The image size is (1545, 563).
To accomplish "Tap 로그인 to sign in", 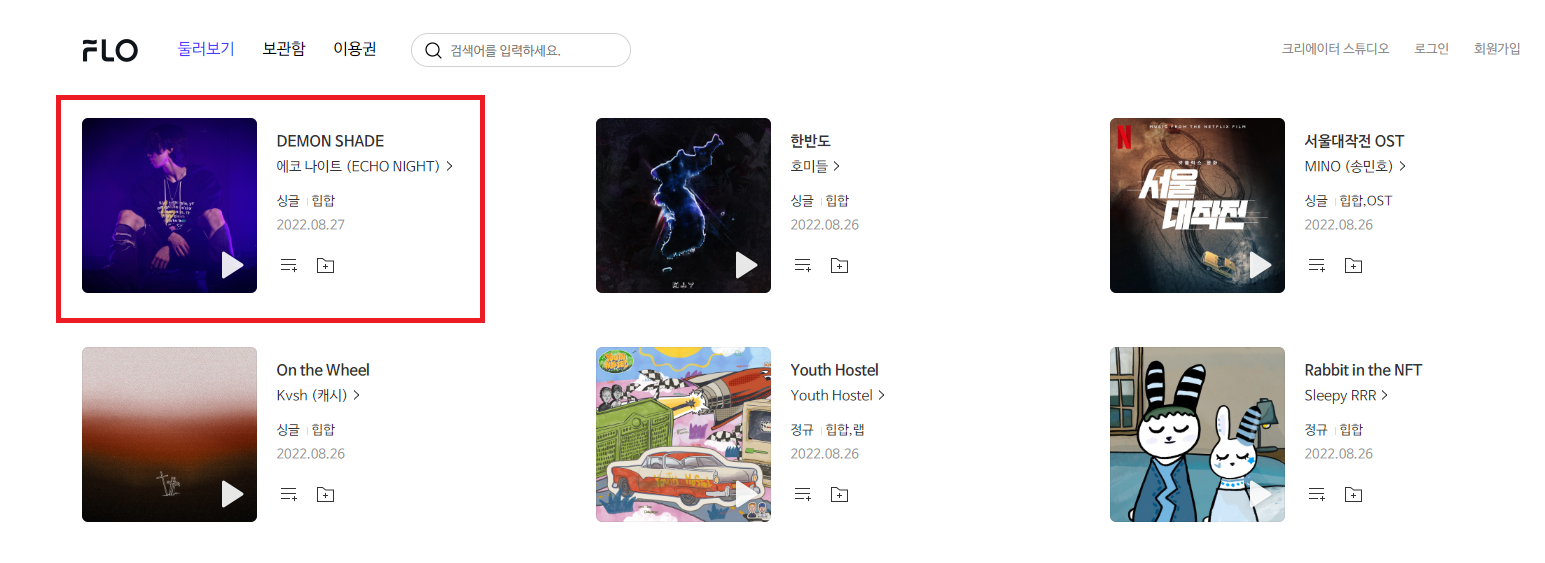I will pyautogui.click(x=1431, y=49).
